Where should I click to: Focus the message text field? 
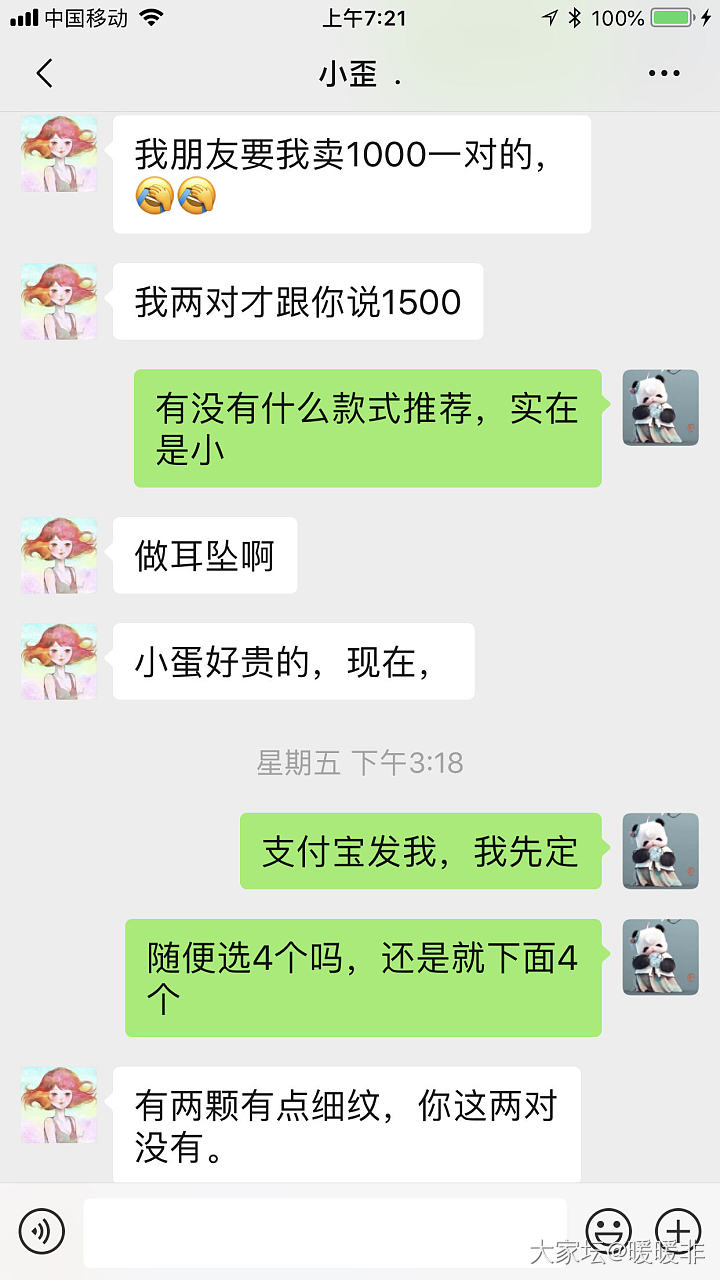(324, 1230)
